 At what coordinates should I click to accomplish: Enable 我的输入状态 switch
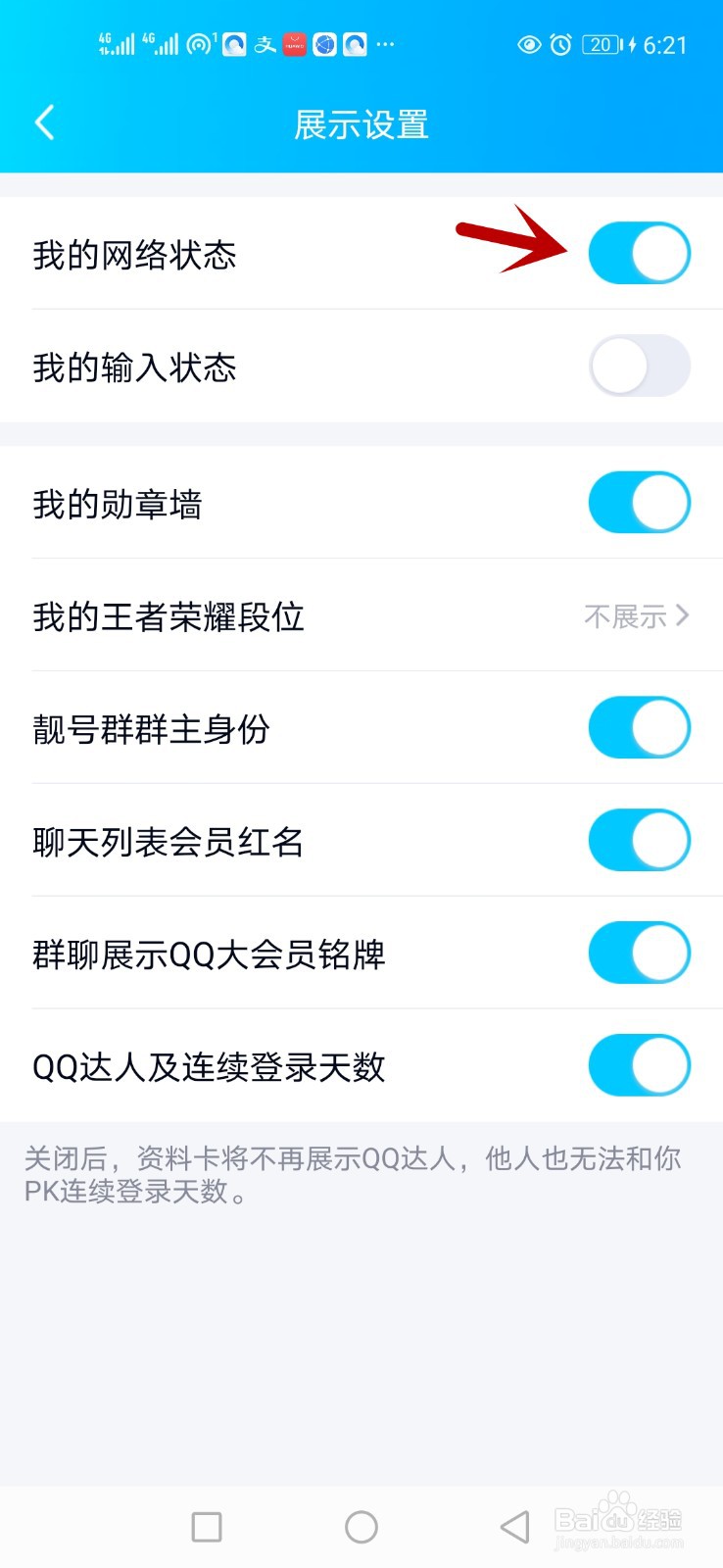click(x=640, y=366)
